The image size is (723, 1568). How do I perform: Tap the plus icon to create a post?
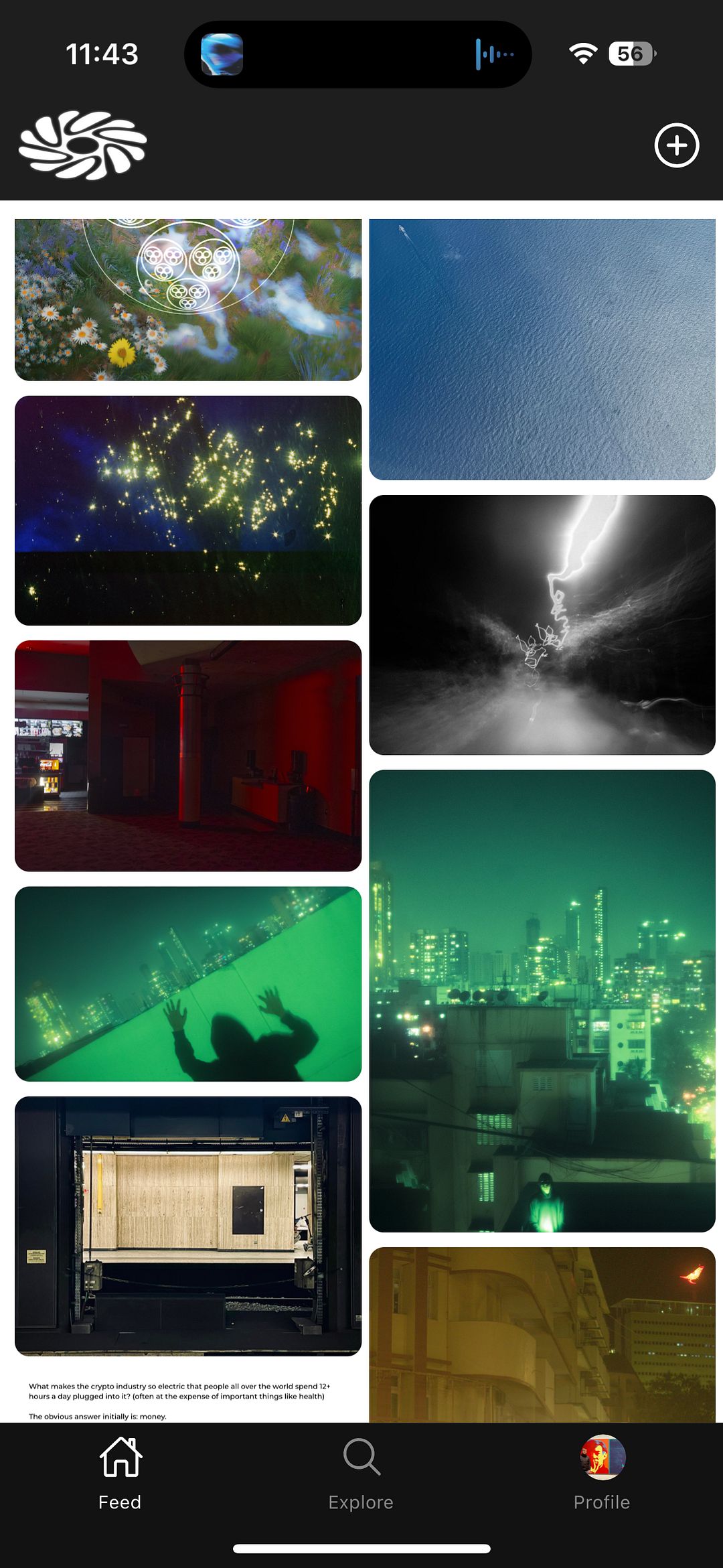676,145
